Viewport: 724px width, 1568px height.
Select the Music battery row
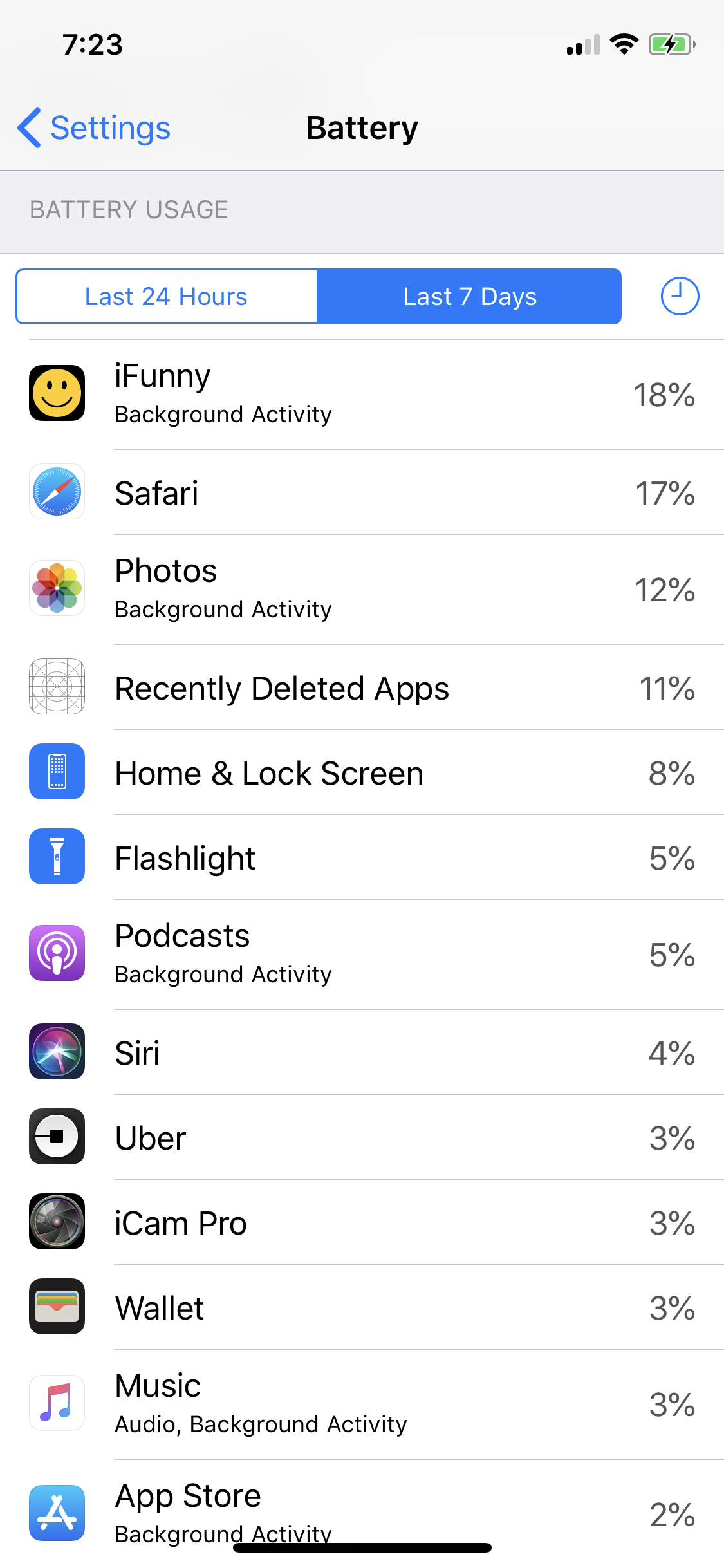(x=362, y=1405)
